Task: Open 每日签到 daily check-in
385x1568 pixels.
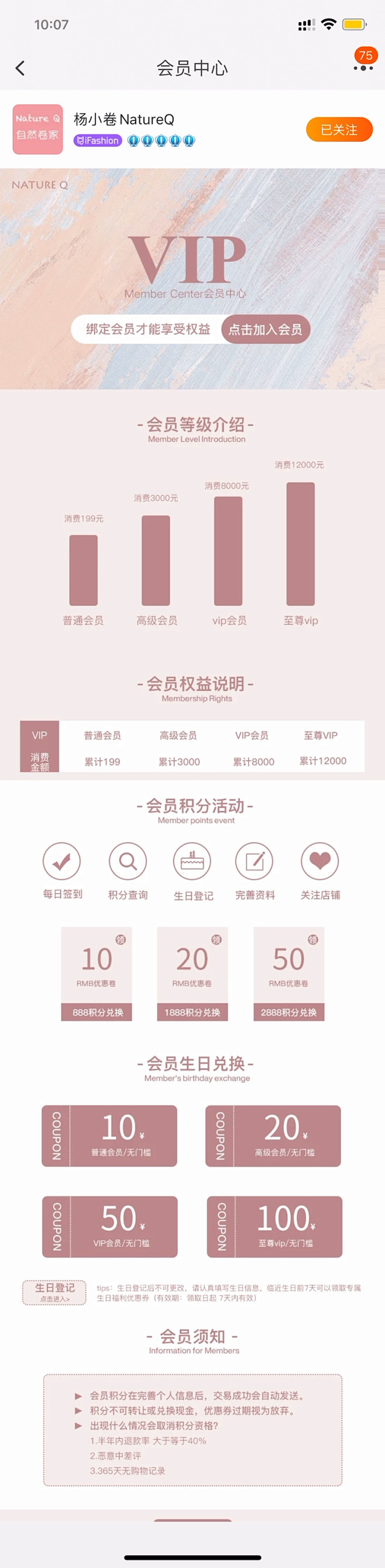Action: coord(62,861)
